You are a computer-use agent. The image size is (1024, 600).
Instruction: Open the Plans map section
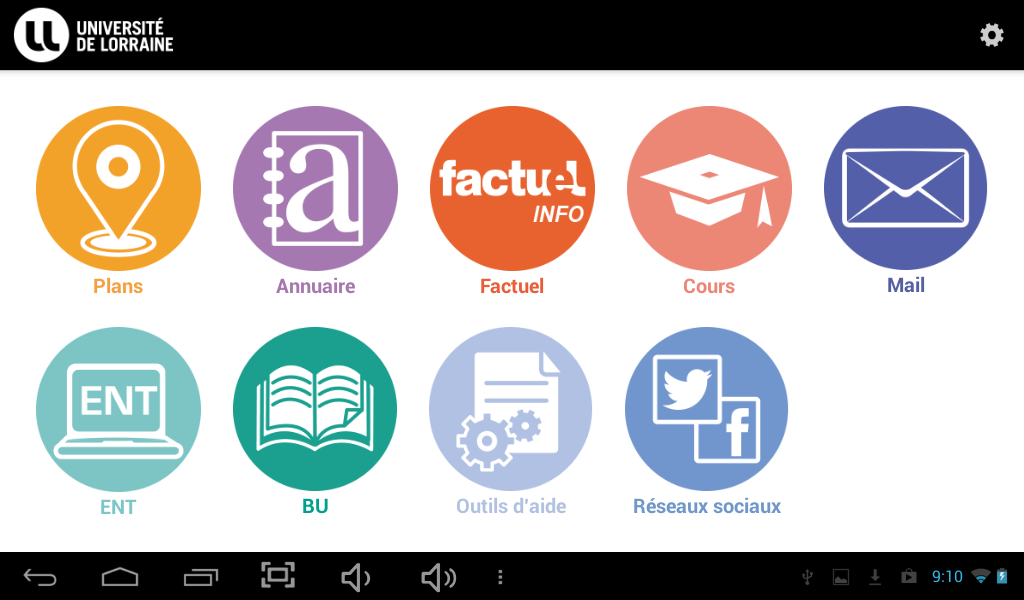[x=118, y=189]
